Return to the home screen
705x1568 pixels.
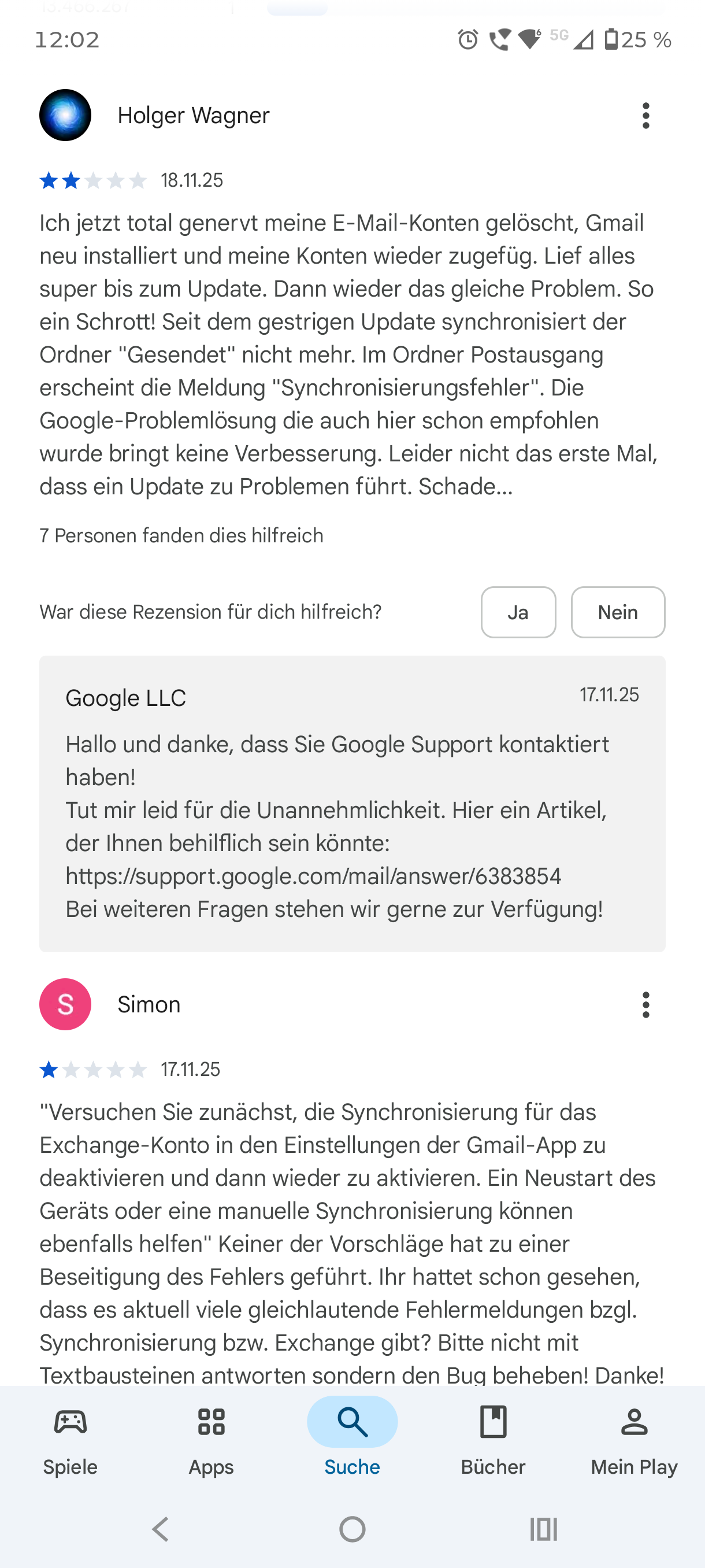[352, 1529]
